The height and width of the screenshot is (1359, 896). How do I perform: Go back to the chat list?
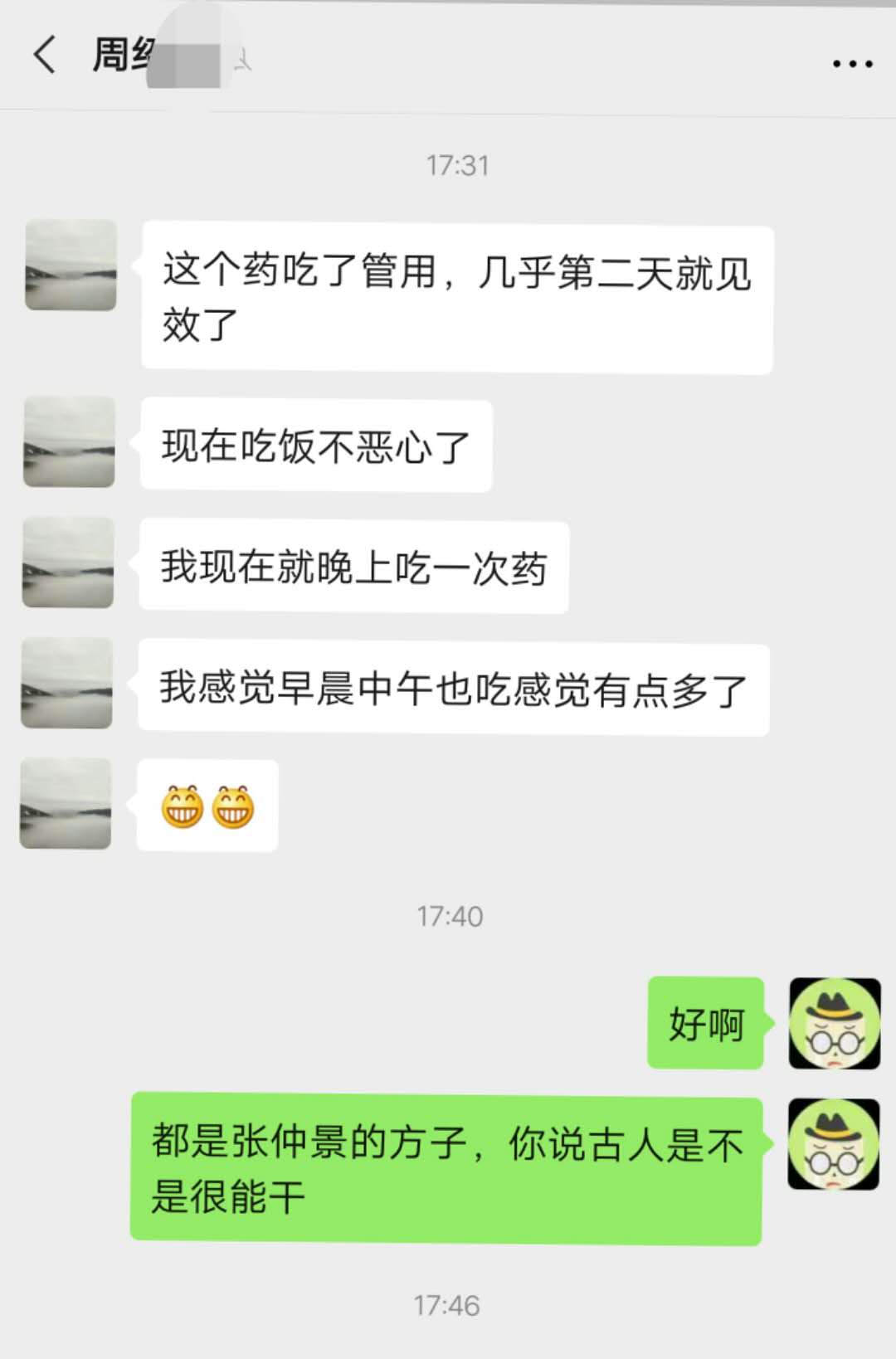[45, 56]
